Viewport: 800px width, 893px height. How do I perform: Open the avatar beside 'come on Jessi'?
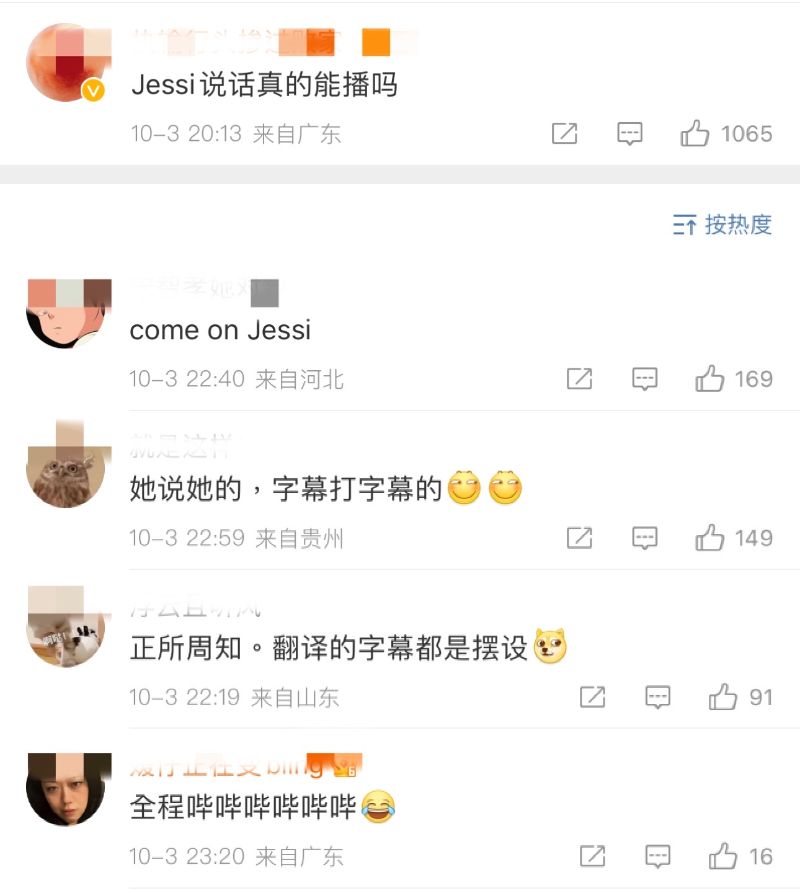coord(67,312)
